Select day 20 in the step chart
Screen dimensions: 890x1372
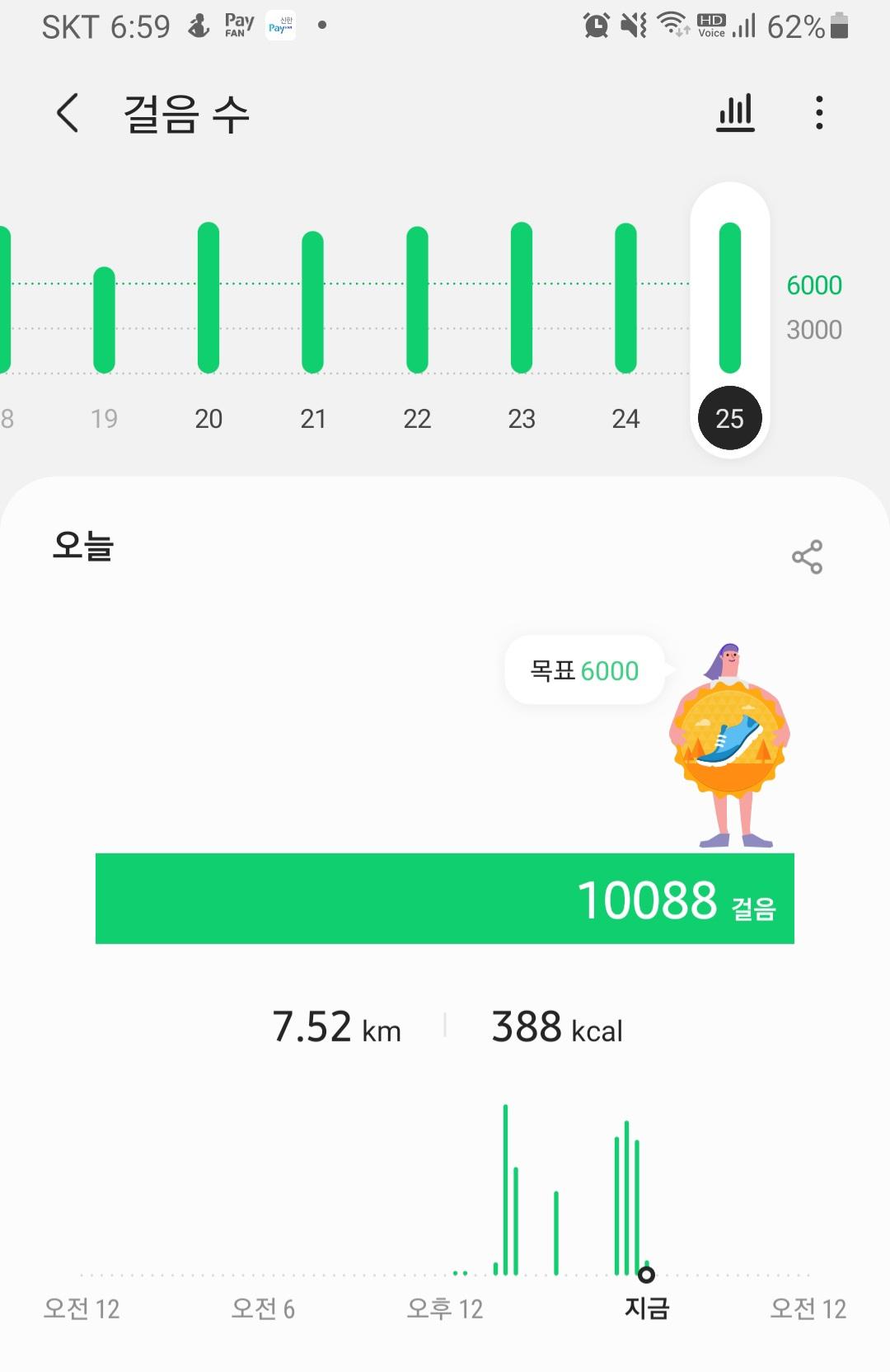coord(208,330)
